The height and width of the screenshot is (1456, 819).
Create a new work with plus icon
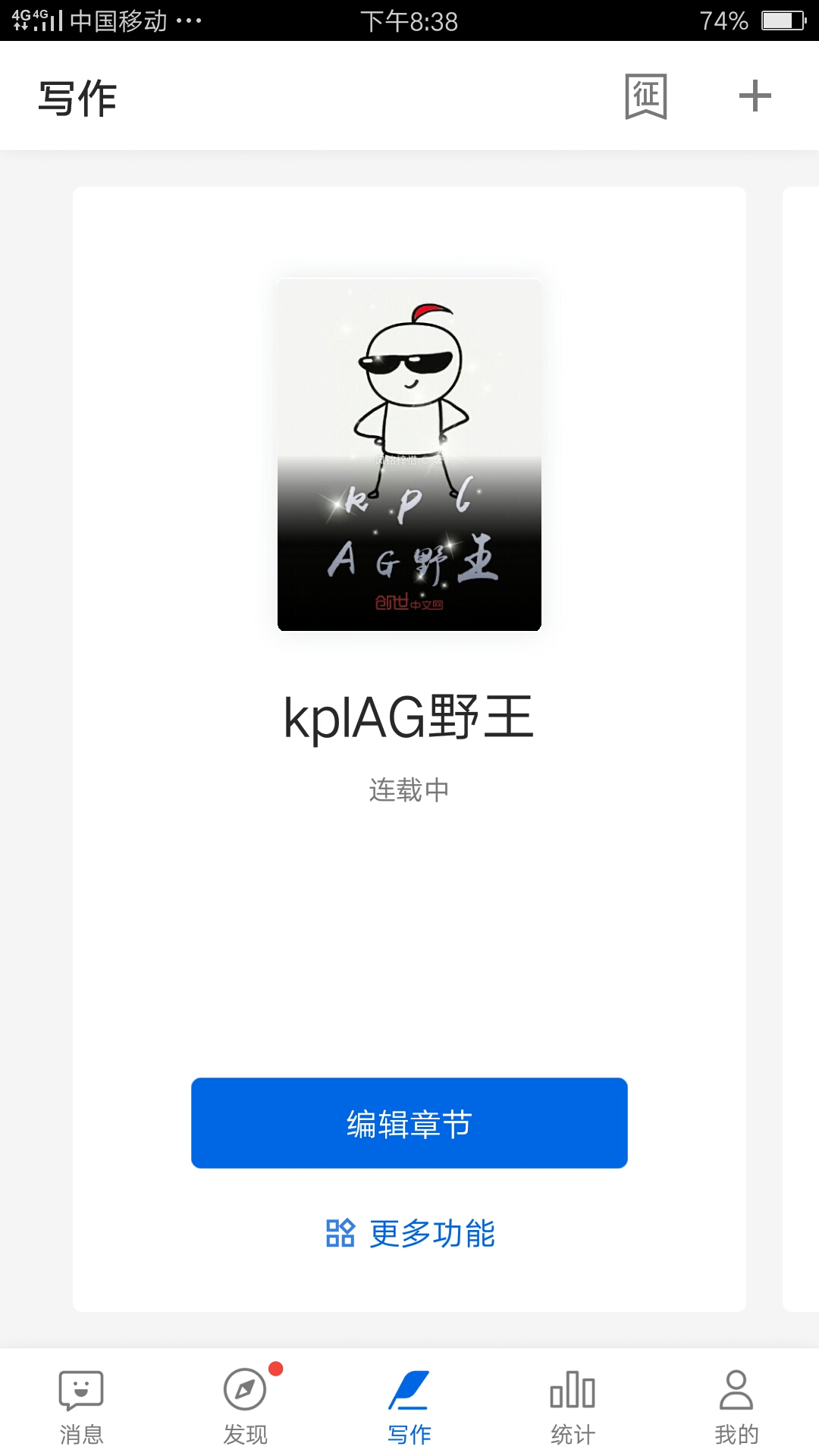(755, 96)
